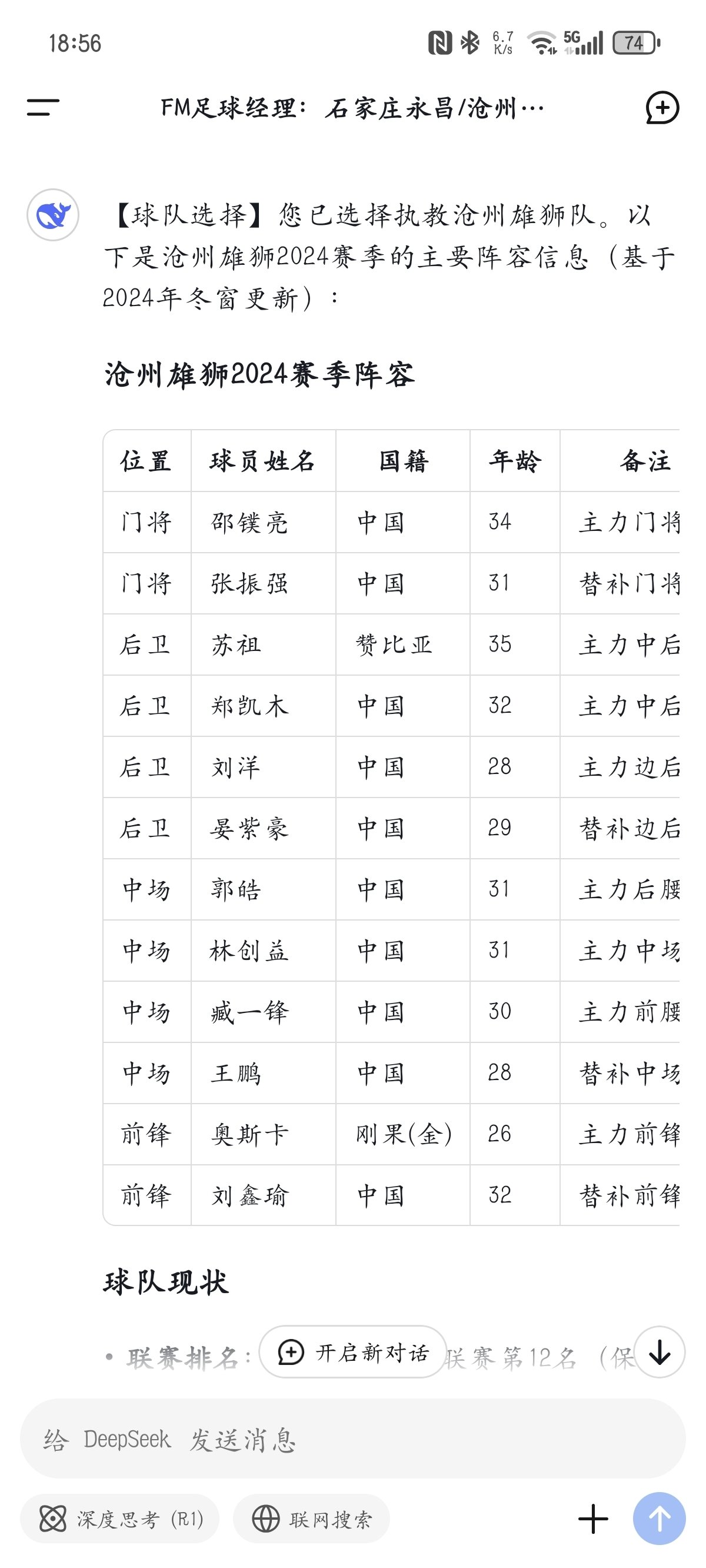Viewport: 706px width, 1568px height.
Task: Focus the 给 DeepSeek 发送消息 input
Action: coord(353,1439)
